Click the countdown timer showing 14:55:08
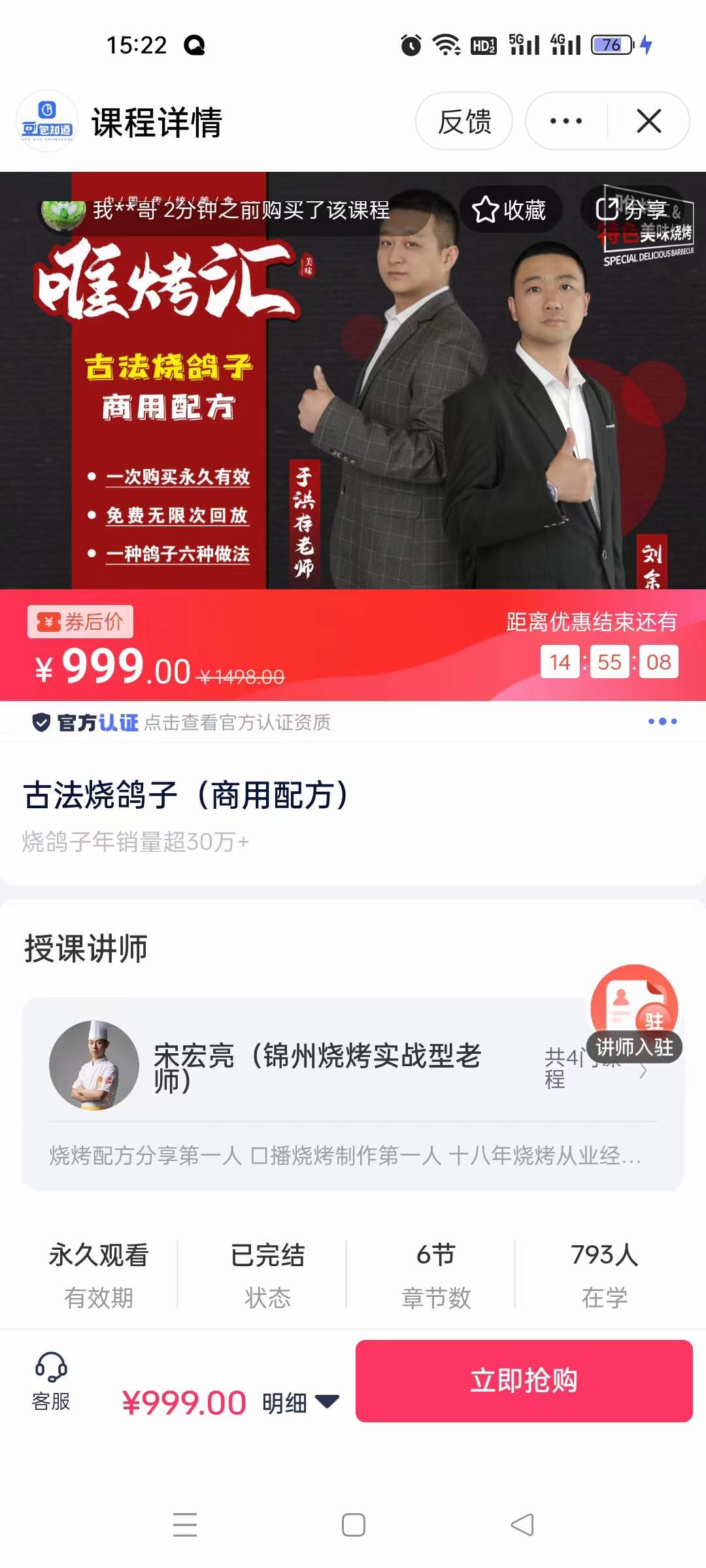The image size is (706, 1568). 609,662
